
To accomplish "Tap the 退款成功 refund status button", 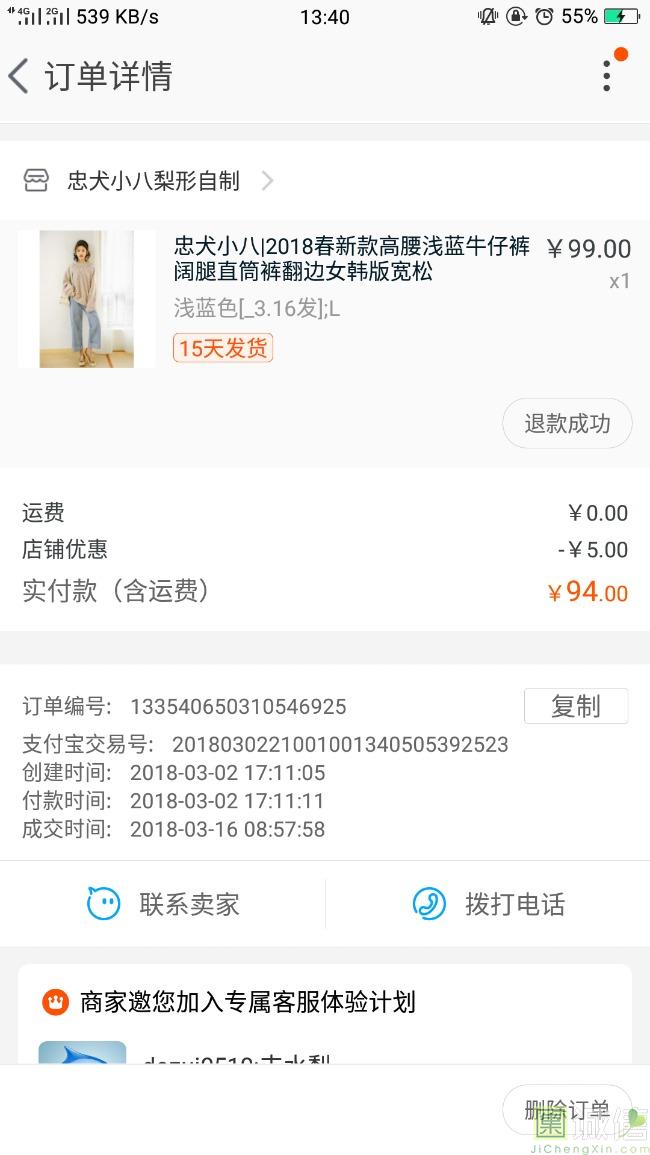I will click(x=567, y=423).
